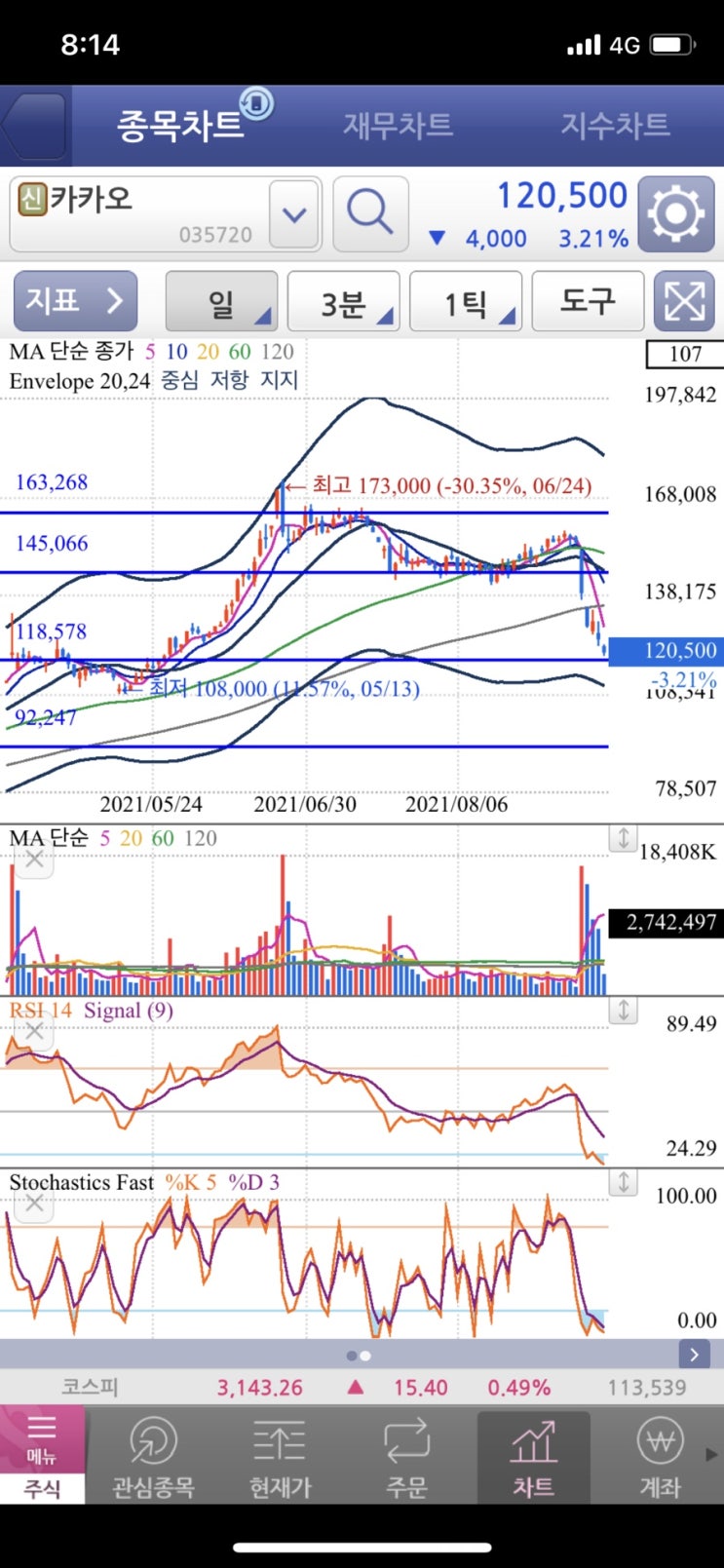Go back using the top-left arrow
This screenshot has width=724, height=1568.
[35, 126]
